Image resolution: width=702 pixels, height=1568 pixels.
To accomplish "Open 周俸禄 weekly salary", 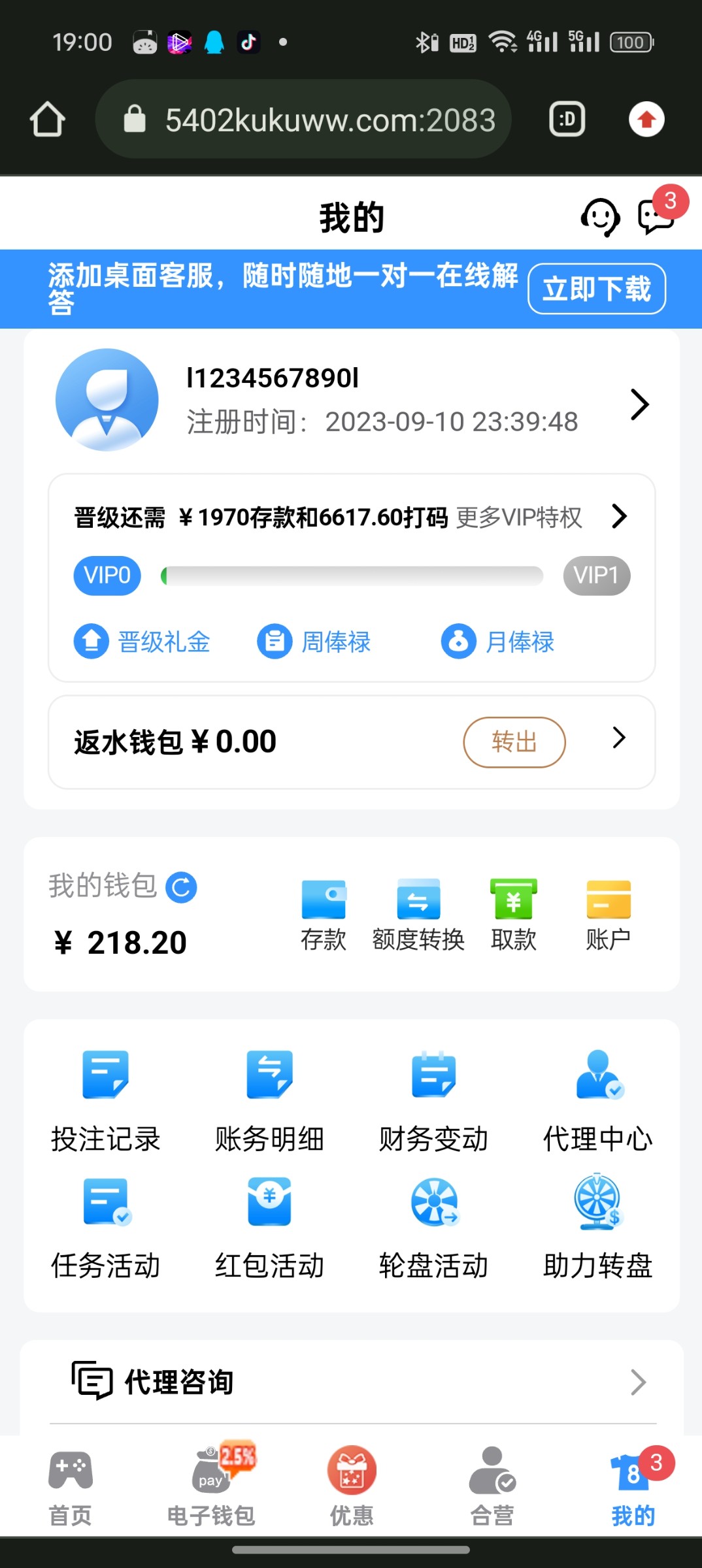I will coord(314,642).
